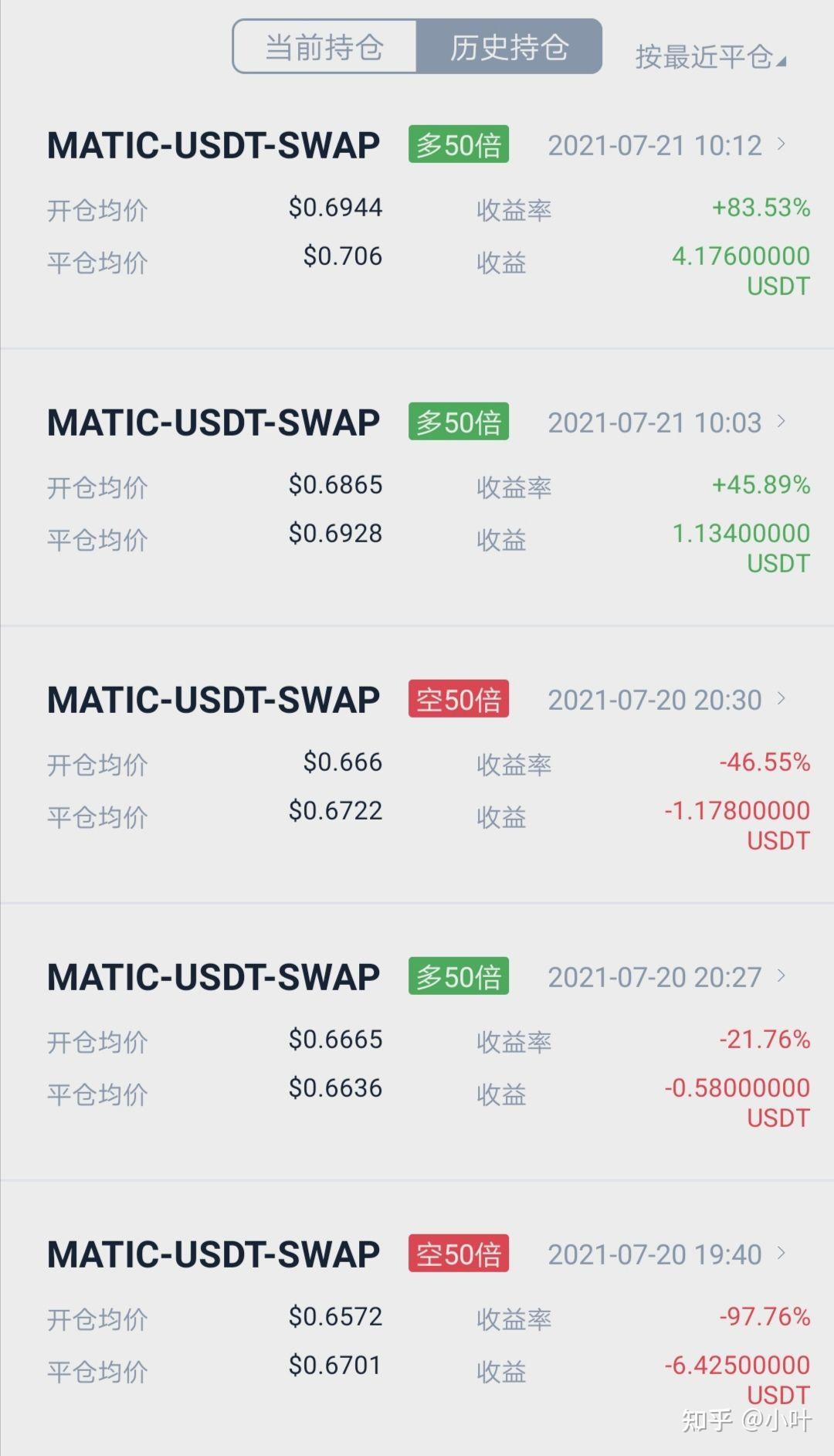The height and width of the screenshot is (1456, 834).
Task: Click the 2021-07-21 10:12 timestamp
Action: pyautogui.click(x=654, y=144)
